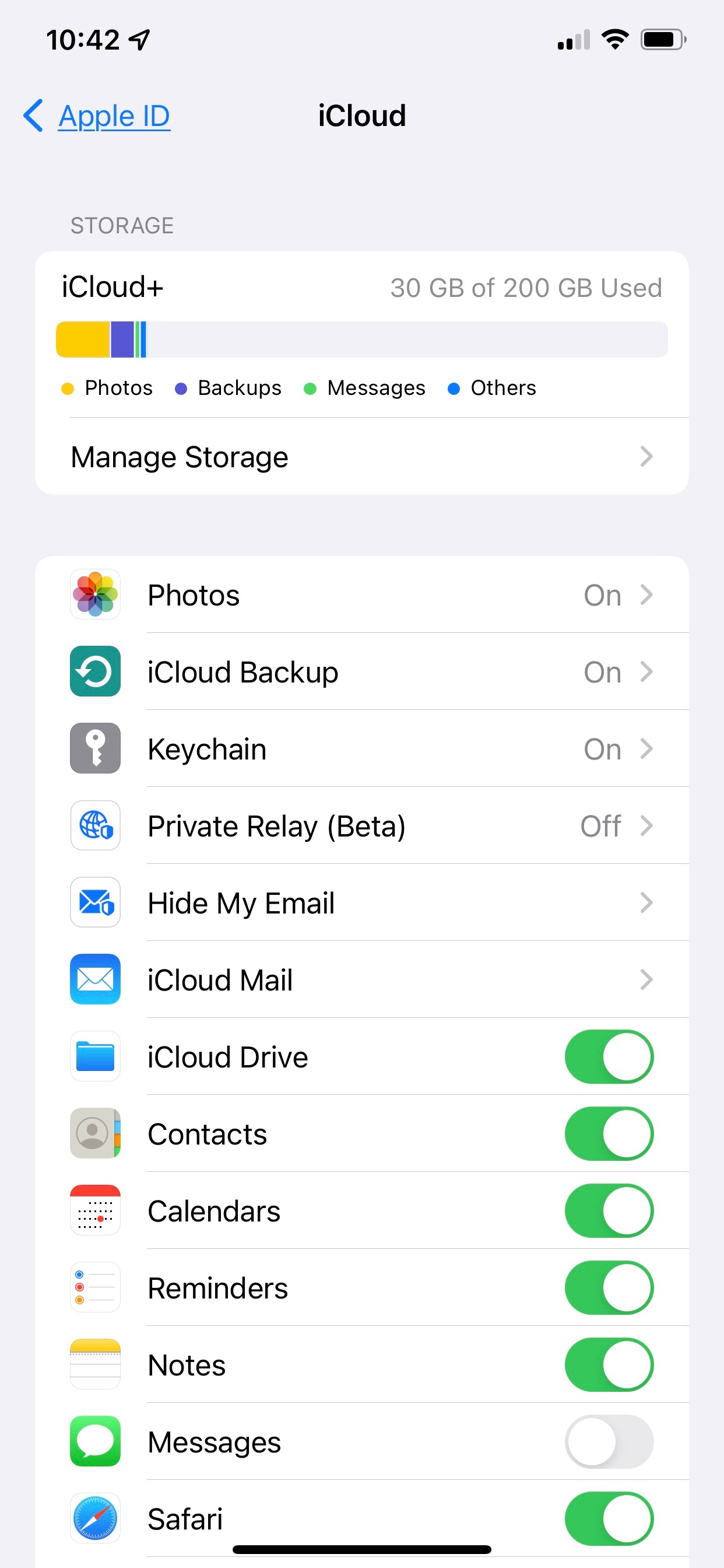This screenshot has width=724, height=1568.
Task: Open iCloud Backup settings
Action: [361, 672]
